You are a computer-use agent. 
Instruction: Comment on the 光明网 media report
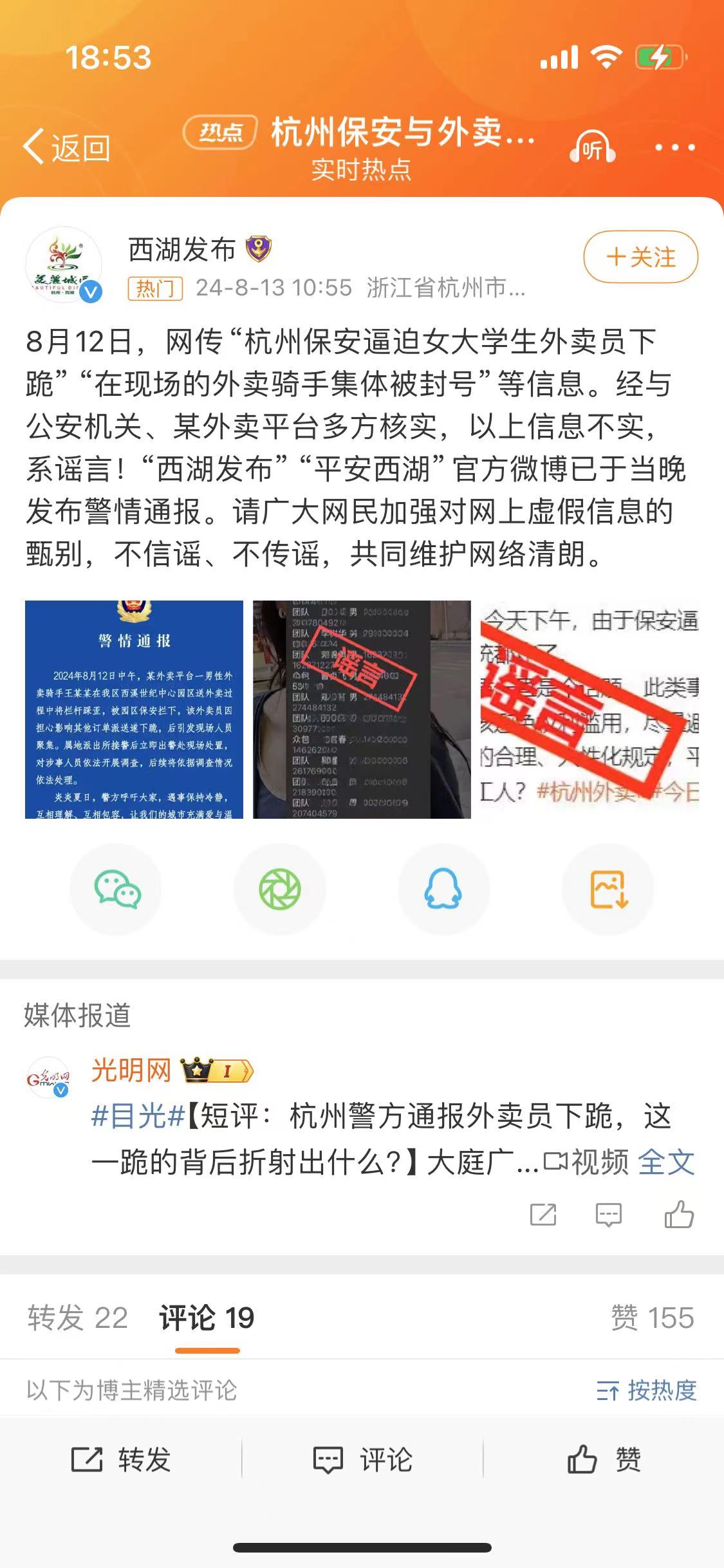pos(608,1215)
